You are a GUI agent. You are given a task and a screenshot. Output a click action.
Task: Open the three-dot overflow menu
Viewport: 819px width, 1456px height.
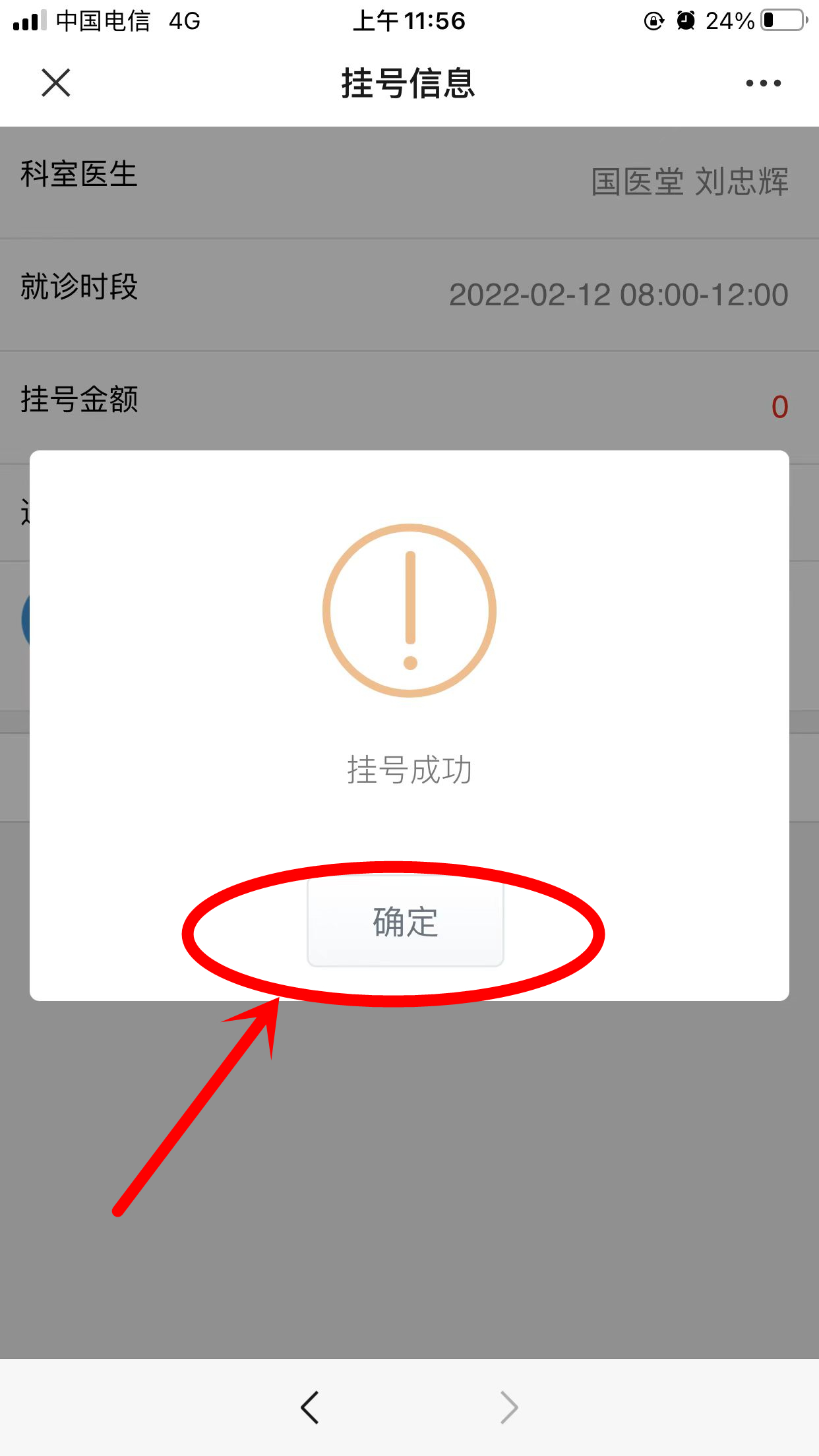pos(763,83)
